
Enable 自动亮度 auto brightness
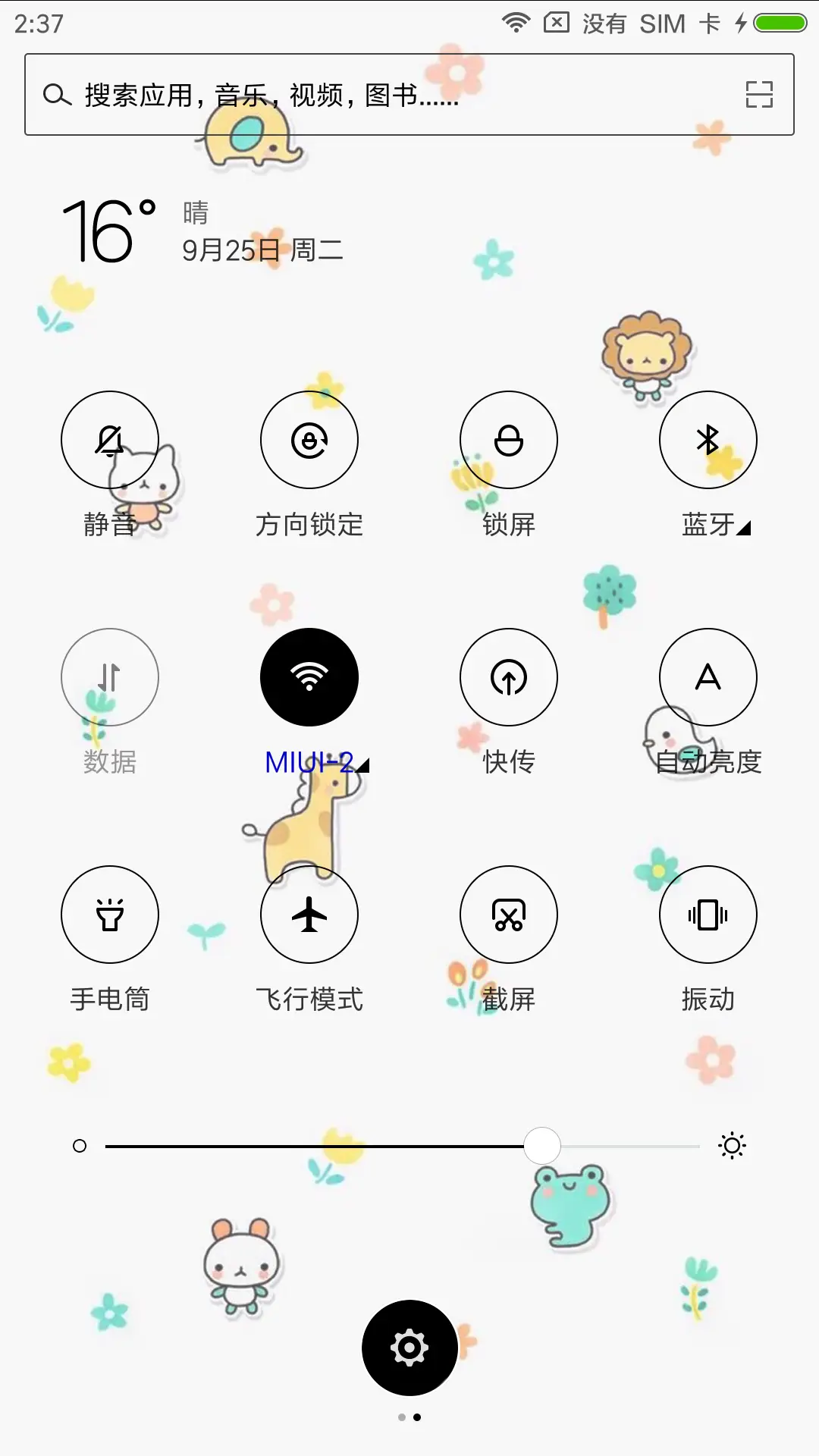point(708,677)
